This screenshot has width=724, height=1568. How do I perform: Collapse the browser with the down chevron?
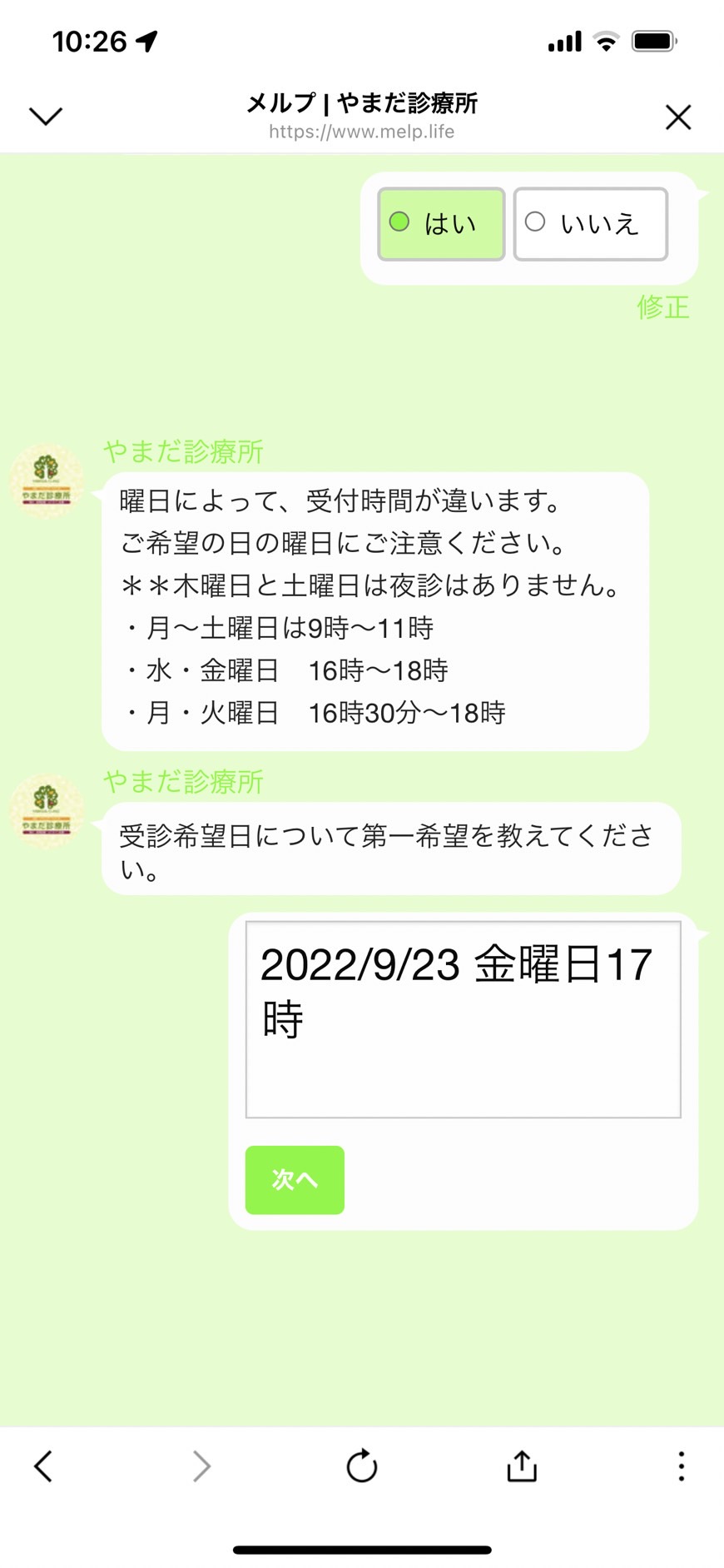46,117
